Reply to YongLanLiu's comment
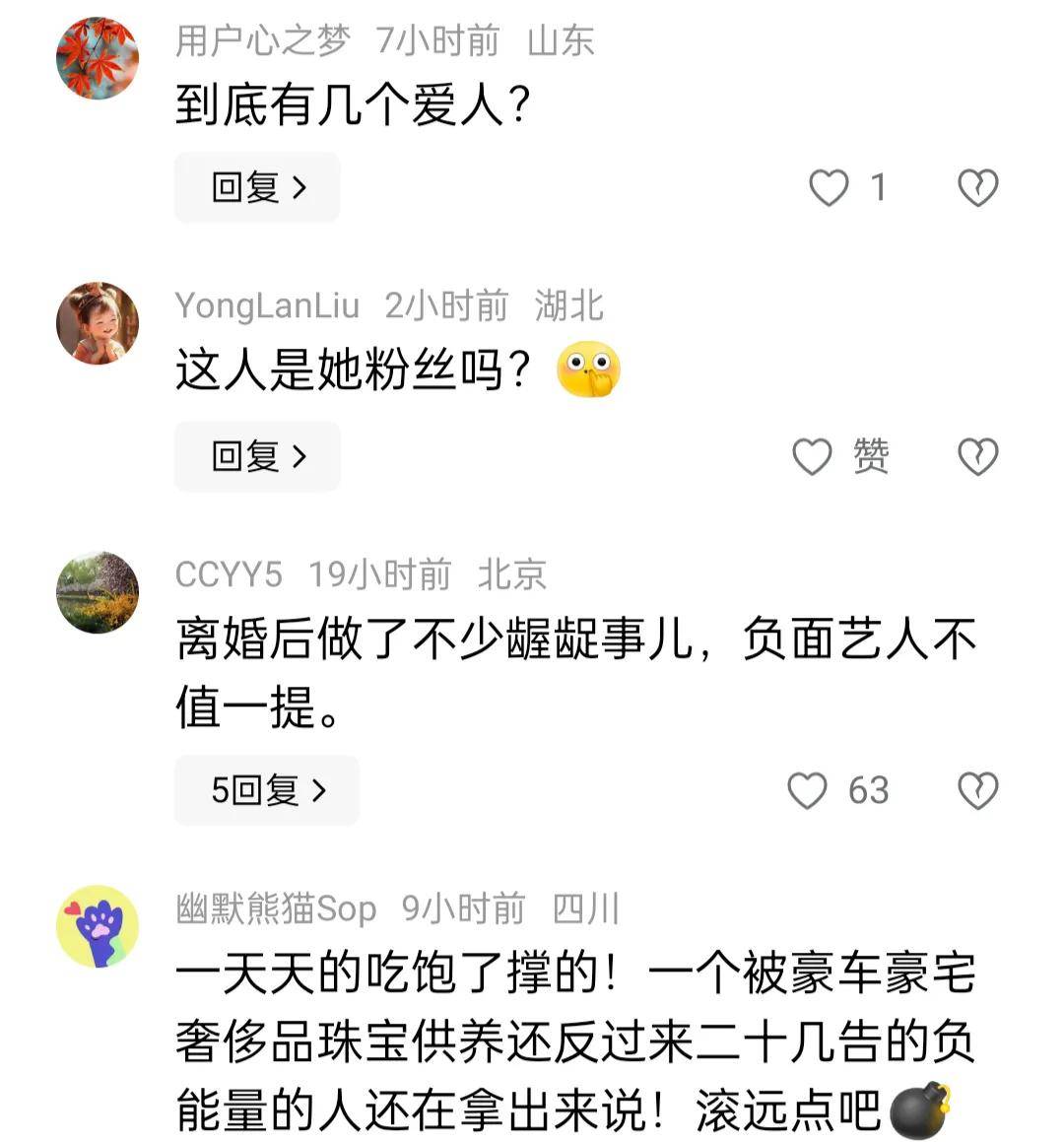 tap(257, 456)
